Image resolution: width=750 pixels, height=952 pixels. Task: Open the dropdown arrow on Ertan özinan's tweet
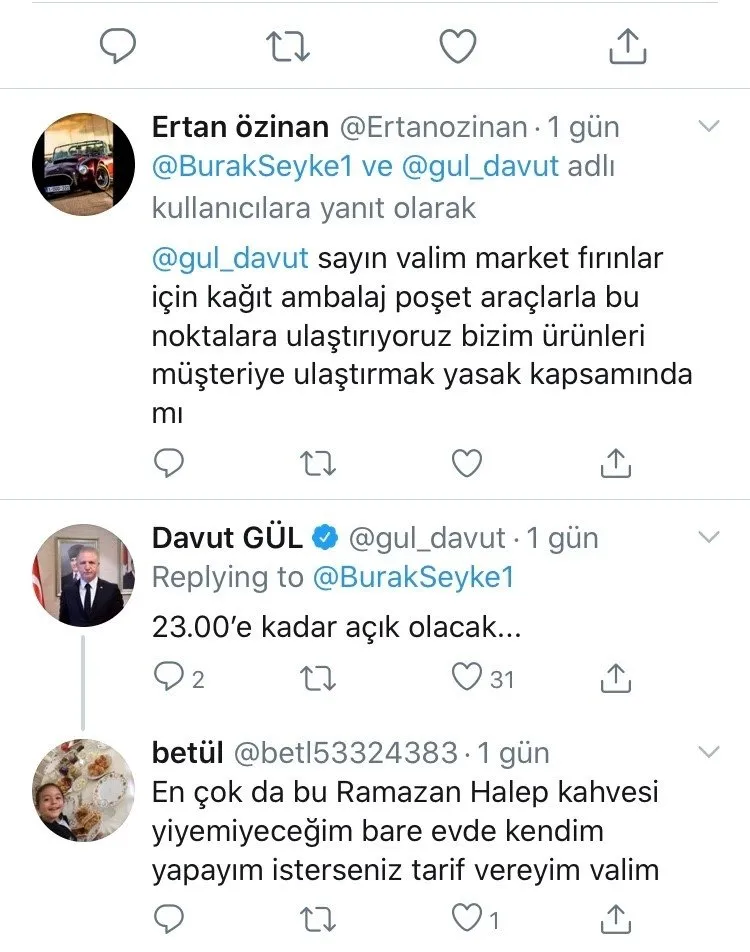[x=708, y=127]
